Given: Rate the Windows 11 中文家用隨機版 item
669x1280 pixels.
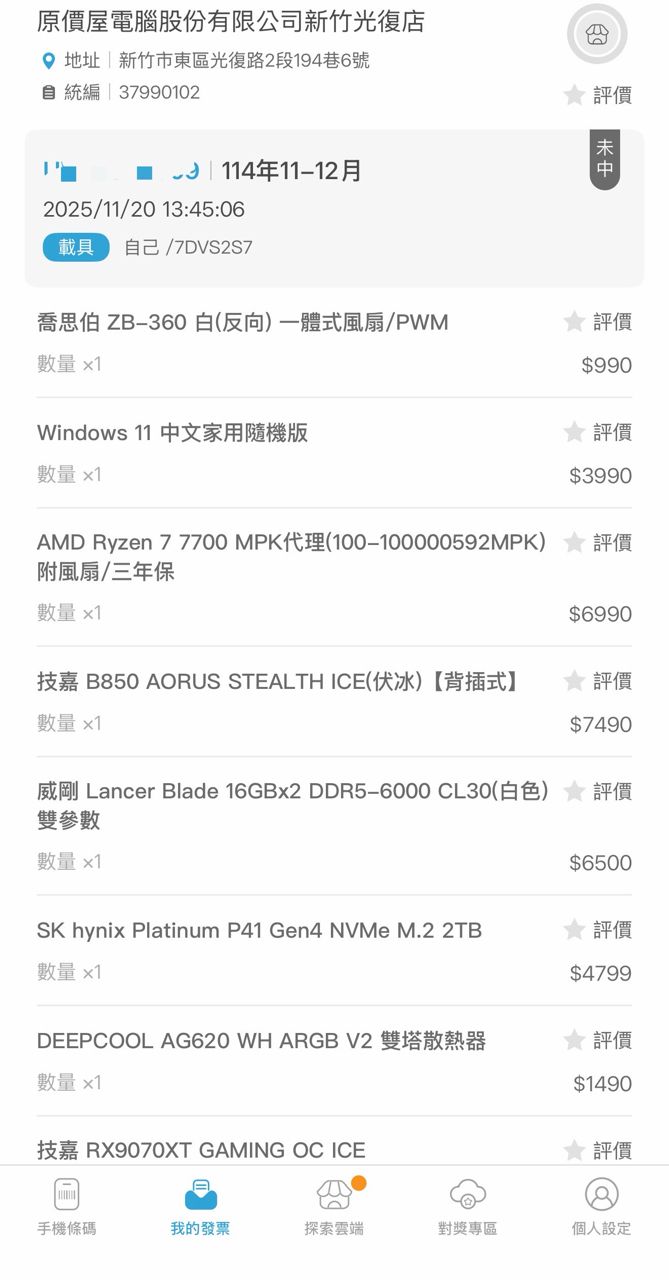Looking at the screenshot, I should point(598,432).
